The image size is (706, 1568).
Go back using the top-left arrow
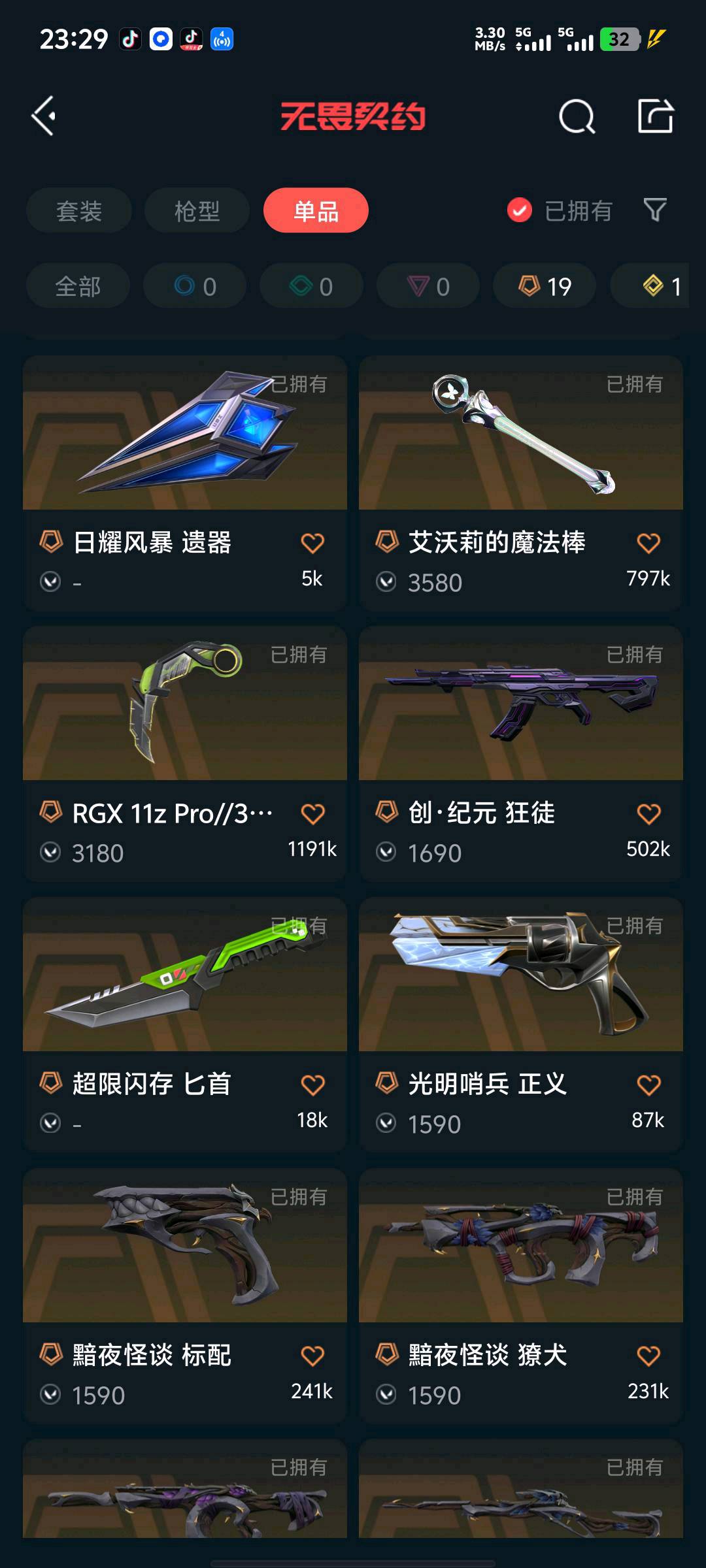tap(44, 116)
